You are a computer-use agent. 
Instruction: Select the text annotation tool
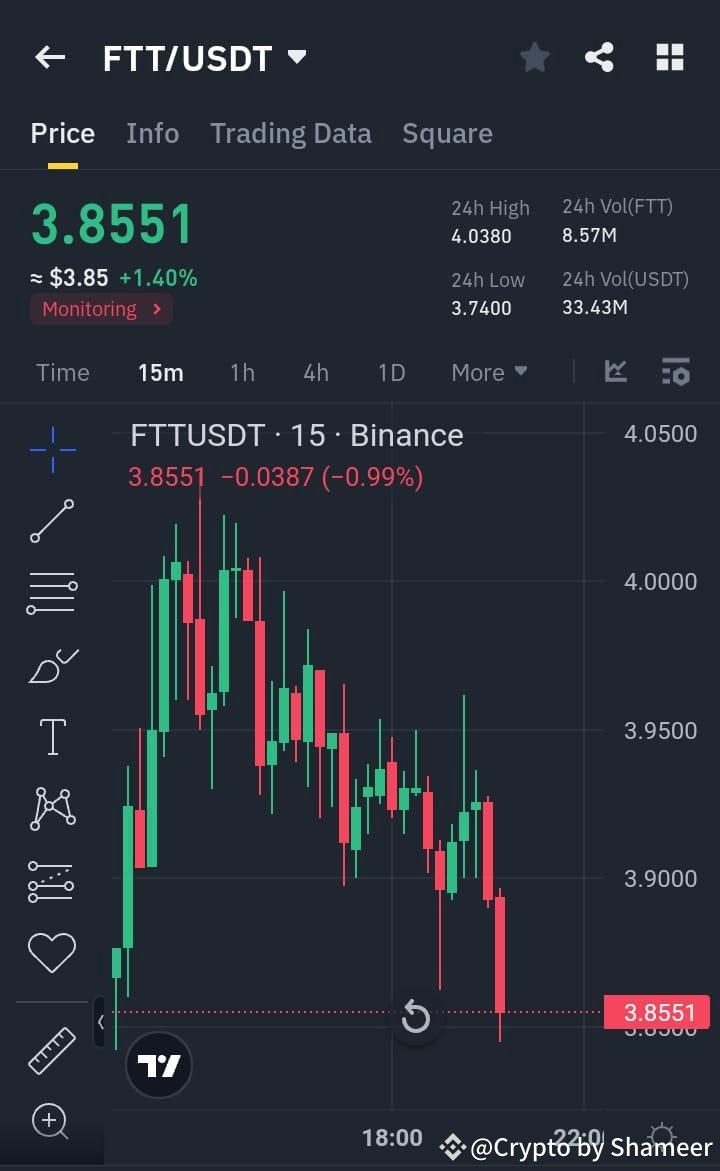coord(51,736)
